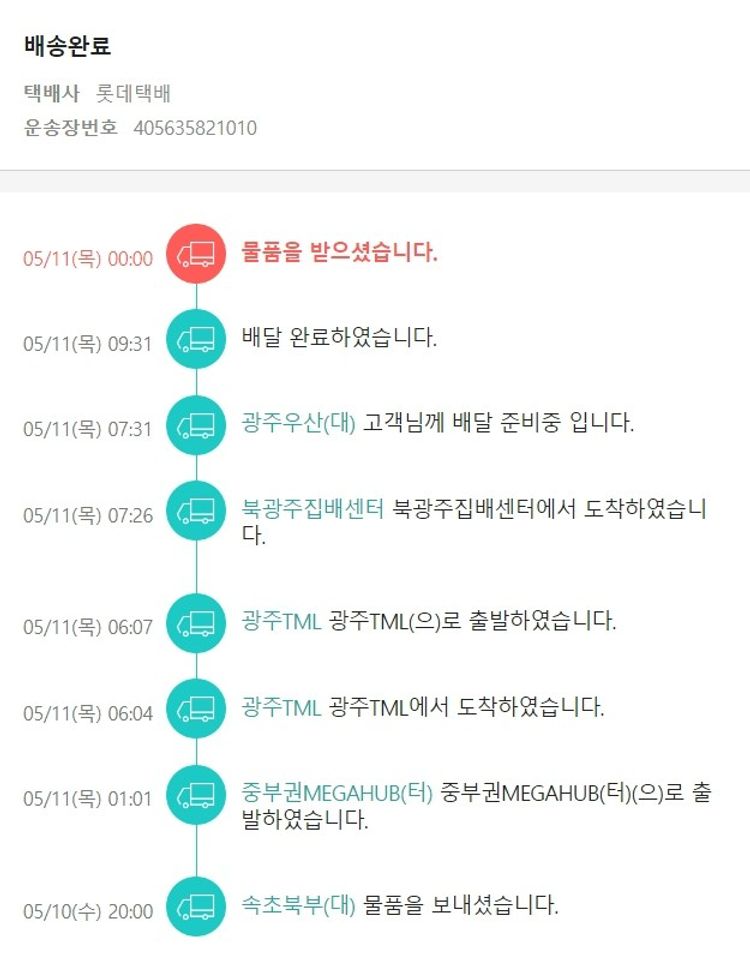Open the 중부권MEGAHUB(터) hub link

[x=336, y=793]
